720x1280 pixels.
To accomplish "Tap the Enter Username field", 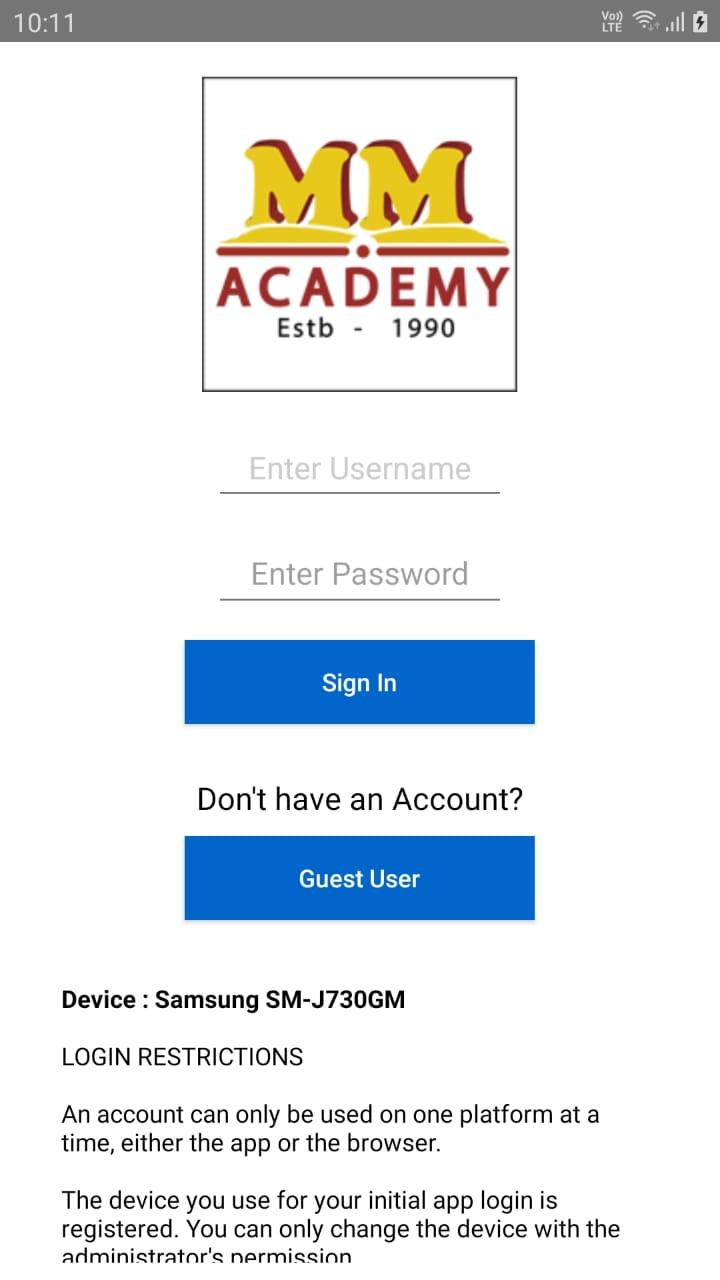I will coord(359,469).
